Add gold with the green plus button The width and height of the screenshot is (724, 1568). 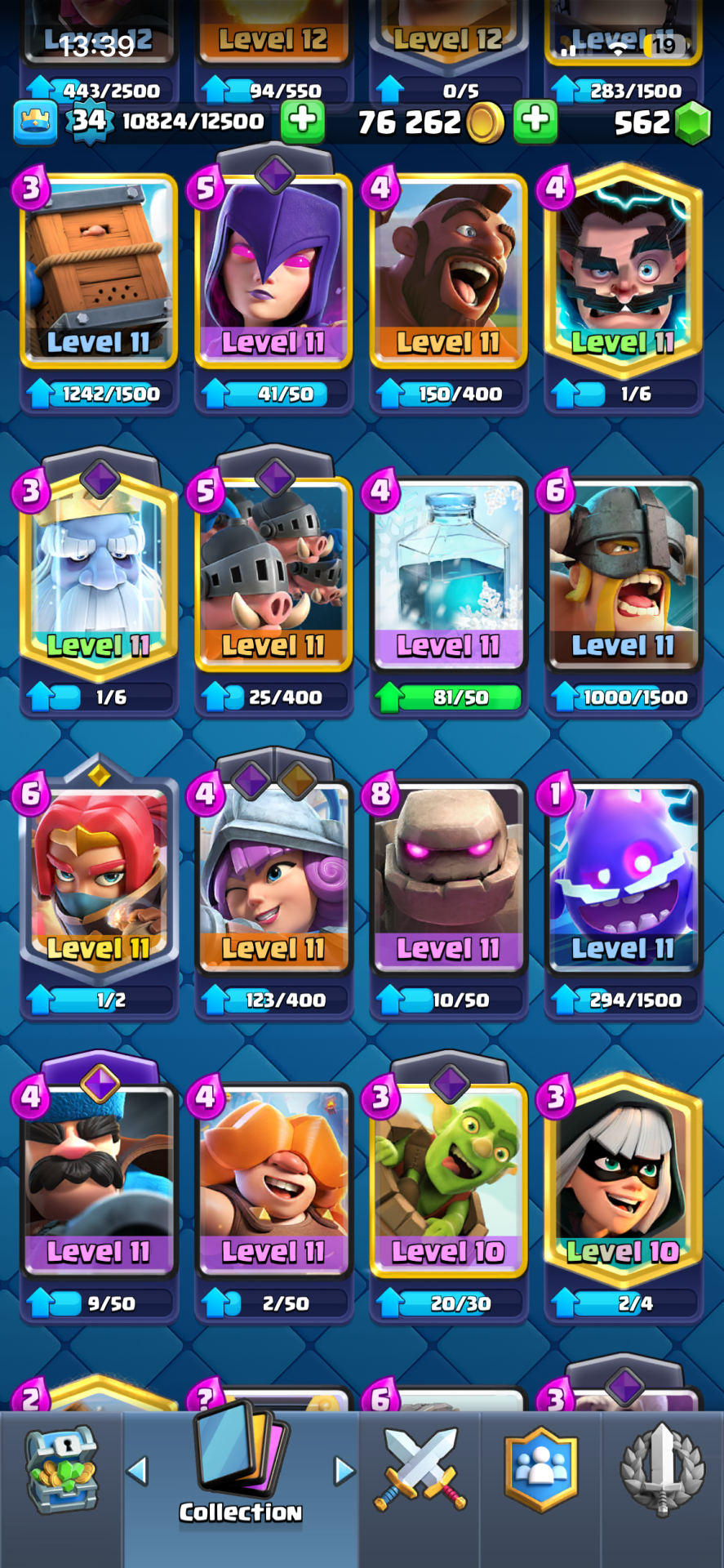(535, 121)
